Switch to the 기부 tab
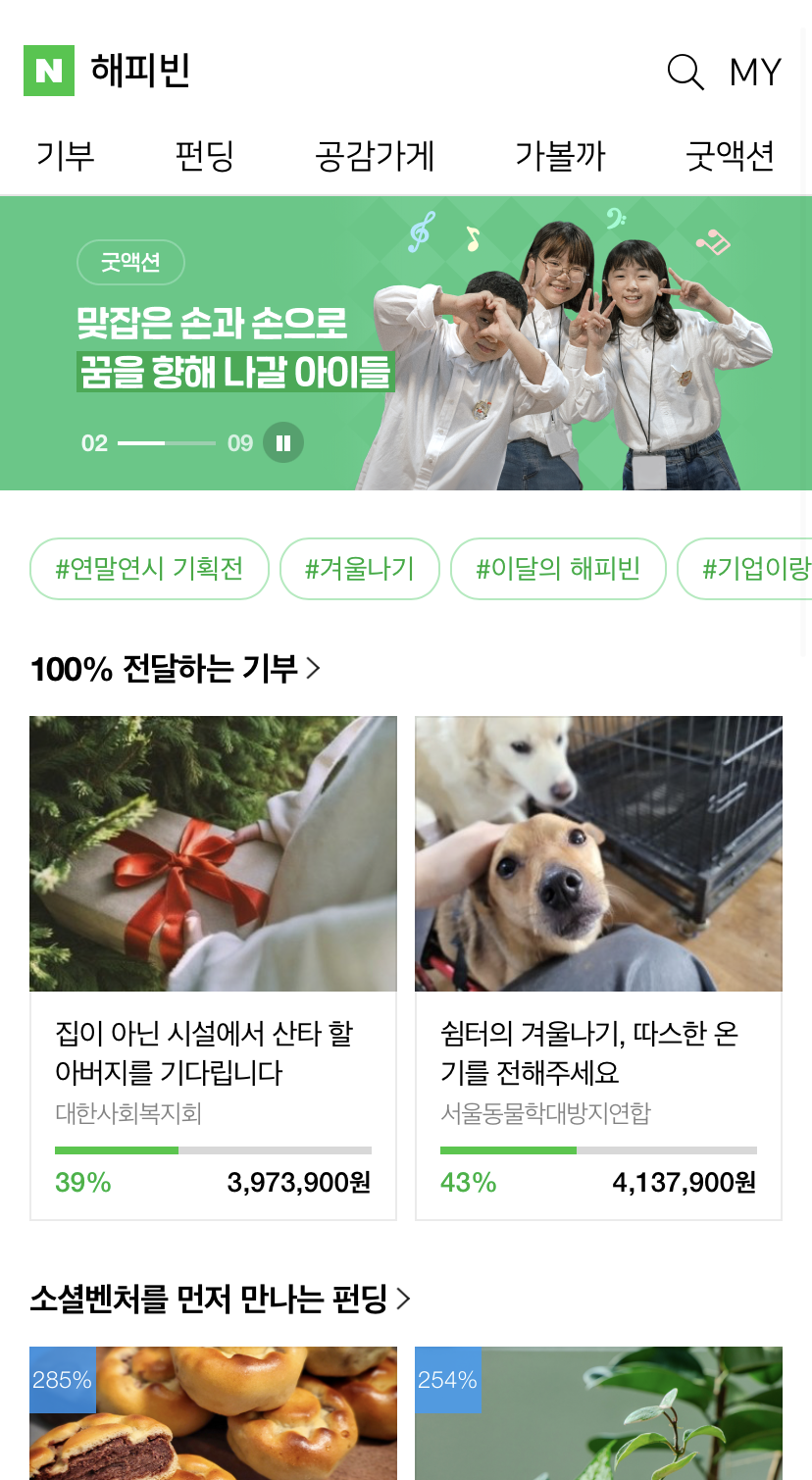The width and height of the screenshot is (812, 1480). (65, 156)
